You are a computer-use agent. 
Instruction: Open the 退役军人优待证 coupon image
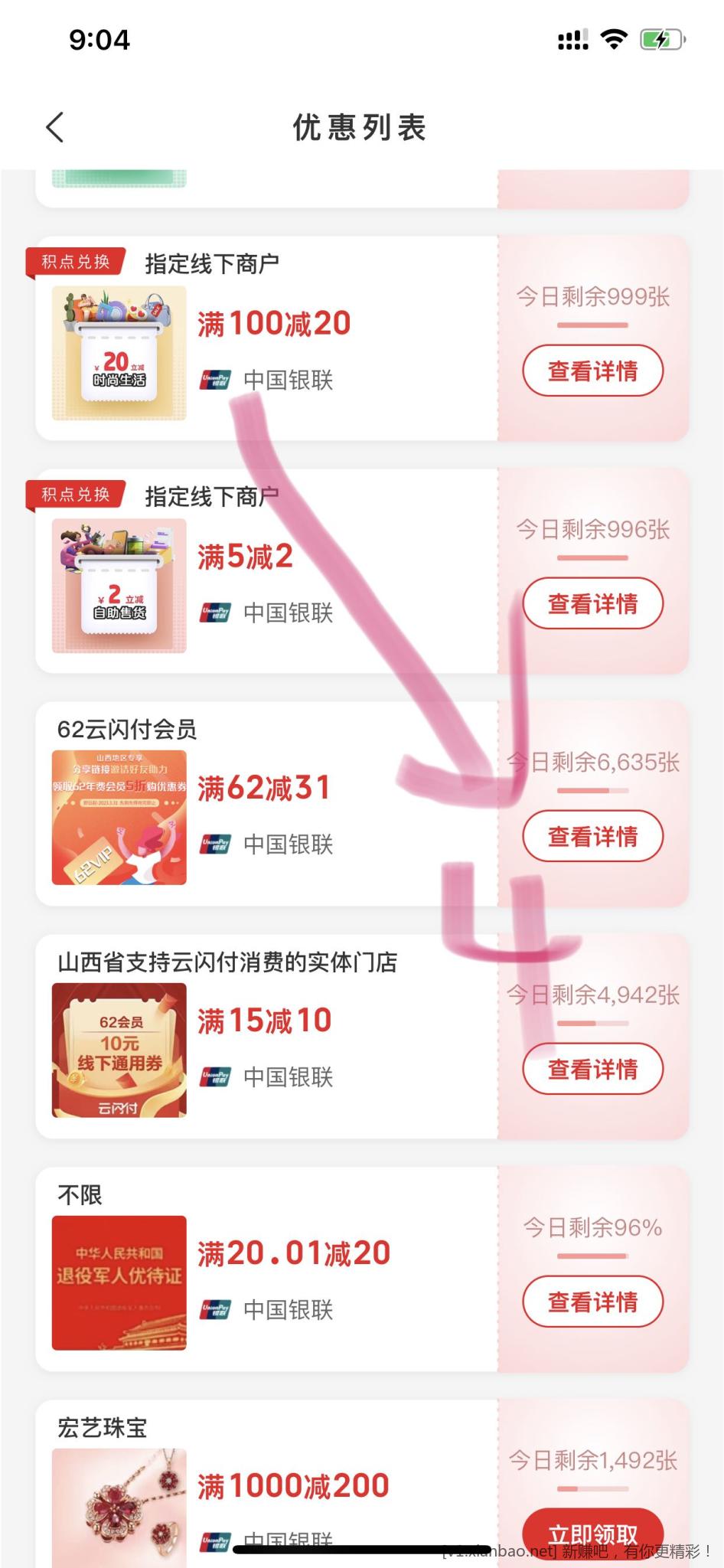coord(119,1283)
